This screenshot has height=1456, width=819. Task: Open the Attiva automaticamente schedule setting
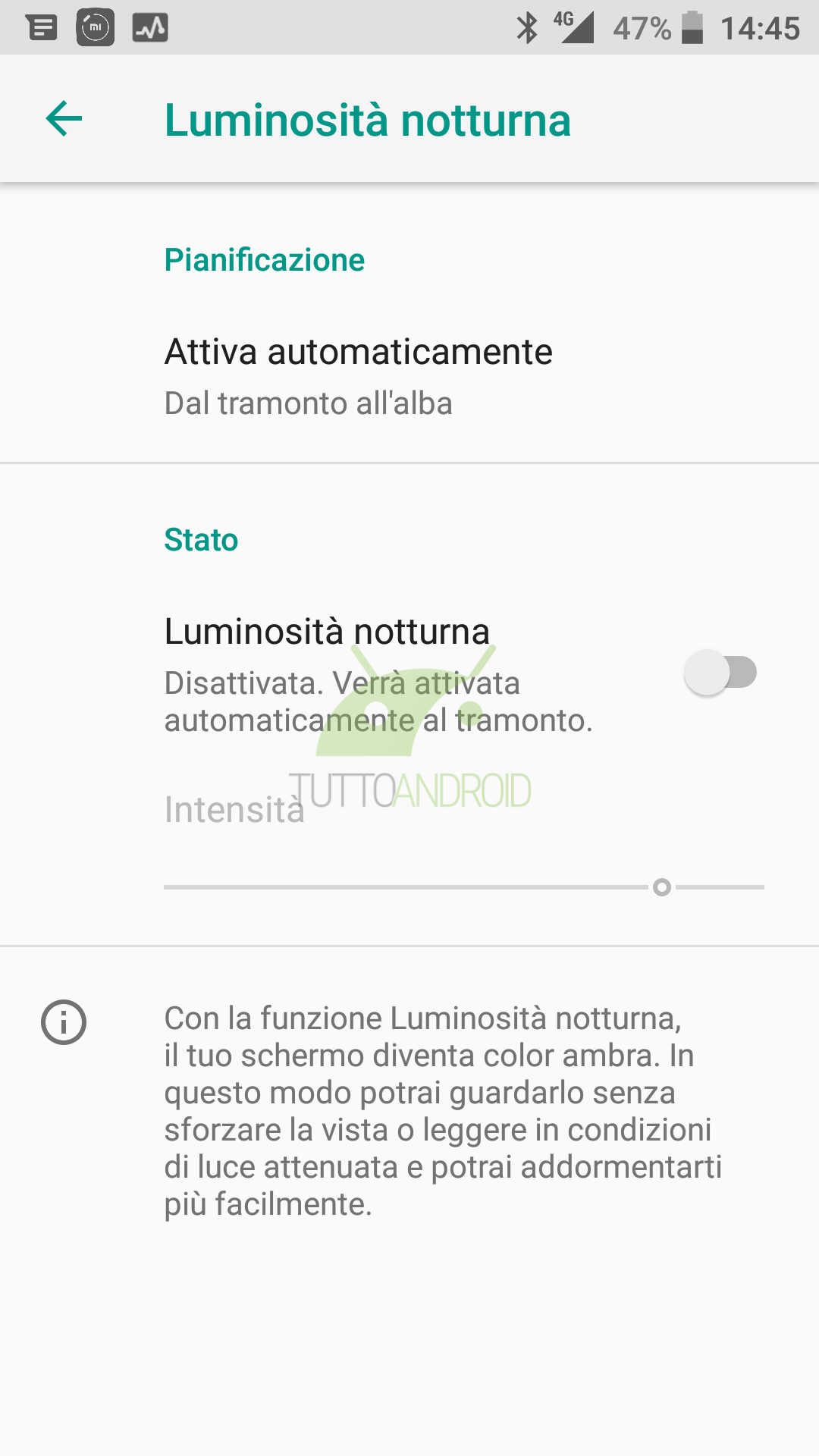tap(409, 376)
